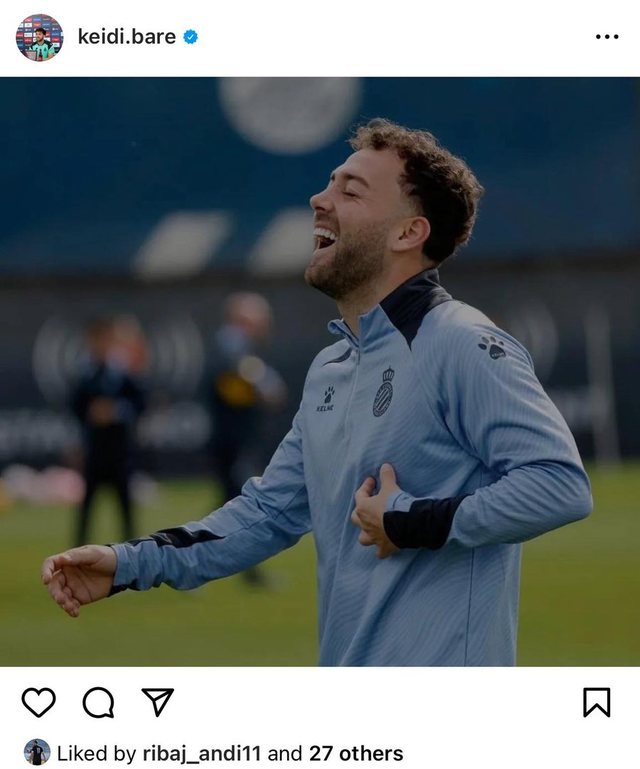Open comments via the speech bubble icon
Screen dimensions: 640x769
98,703
